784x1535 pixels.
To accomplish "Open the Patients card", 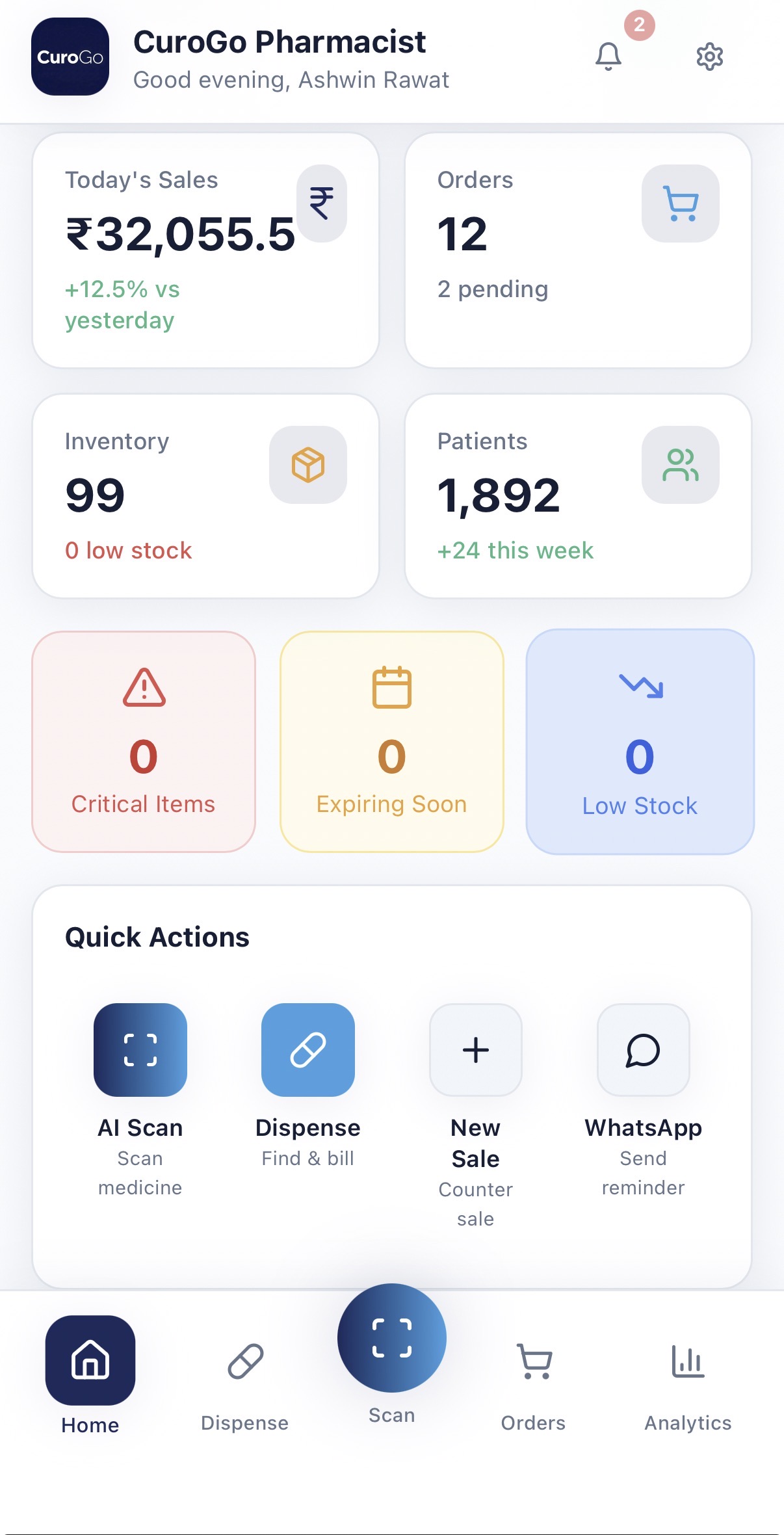I will [577, 495].
